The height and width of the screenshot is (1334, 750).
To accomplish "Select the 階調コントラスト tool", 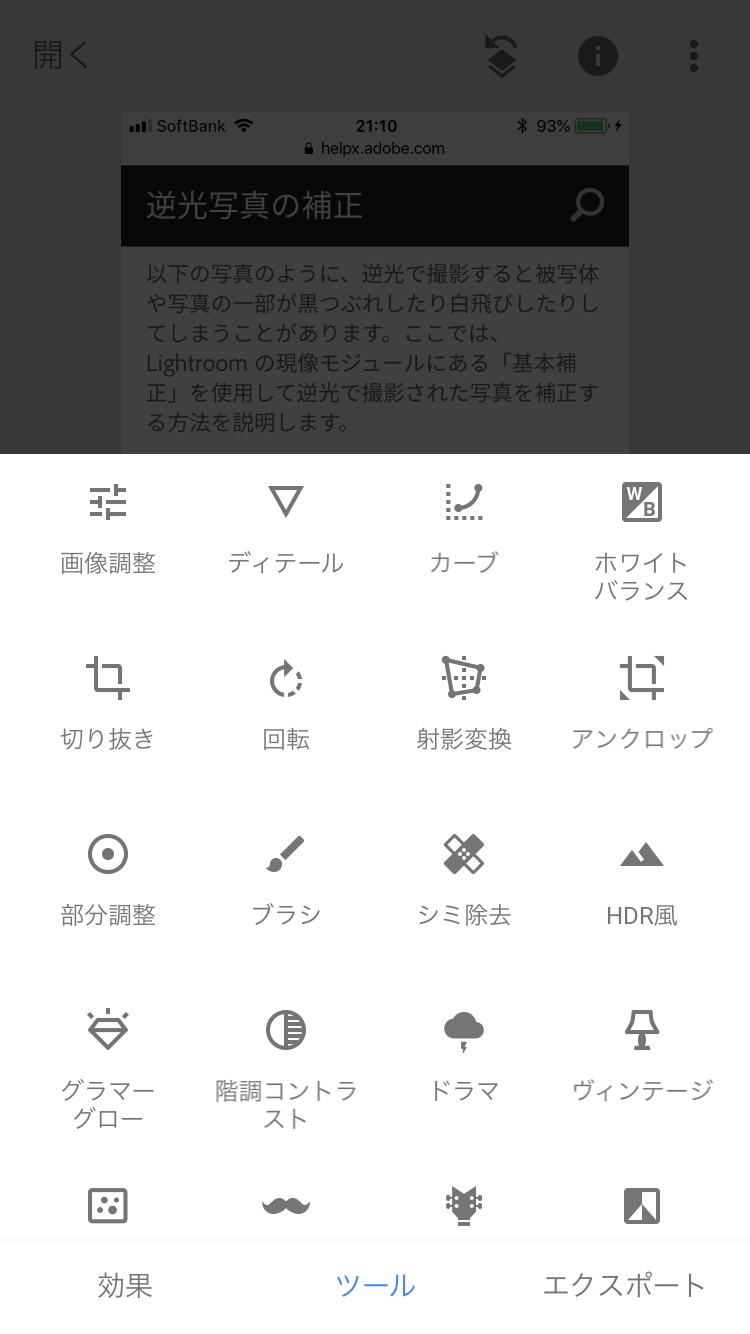I will pos(286,1064).
